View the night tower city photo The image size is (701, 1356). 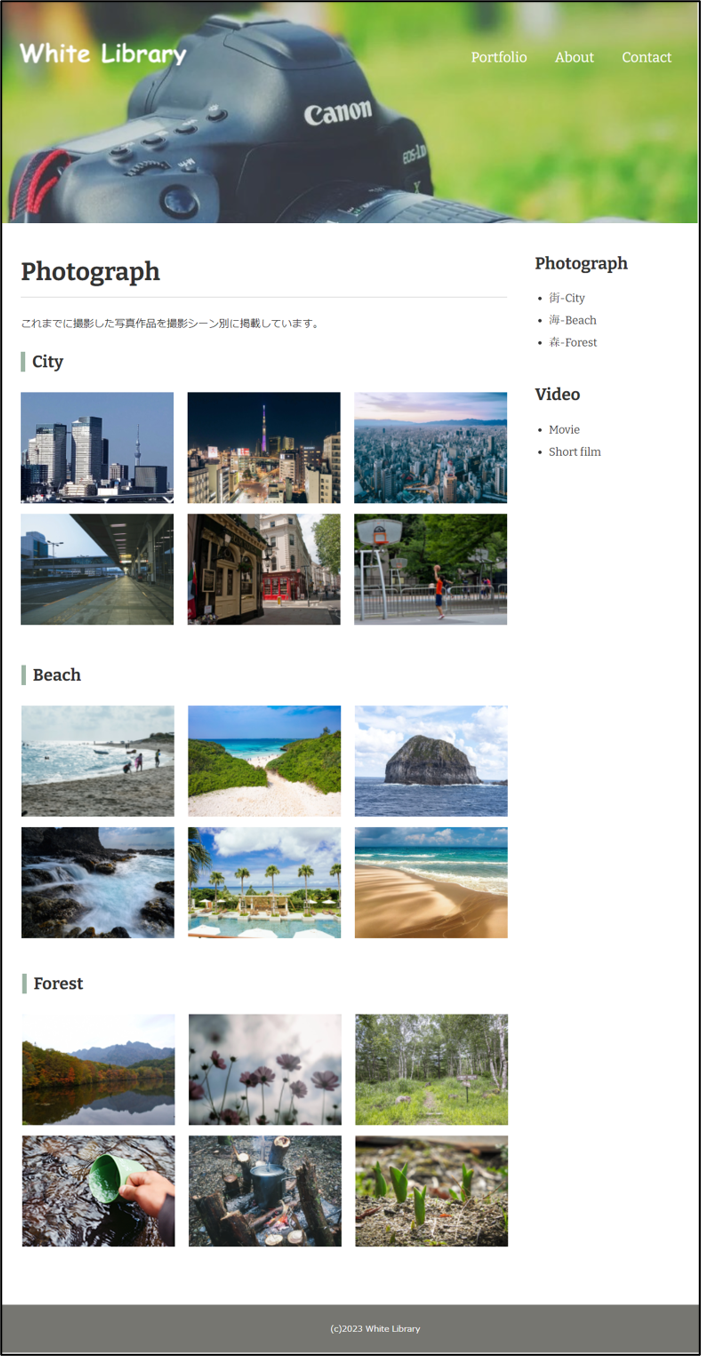(x=264, y=447)
